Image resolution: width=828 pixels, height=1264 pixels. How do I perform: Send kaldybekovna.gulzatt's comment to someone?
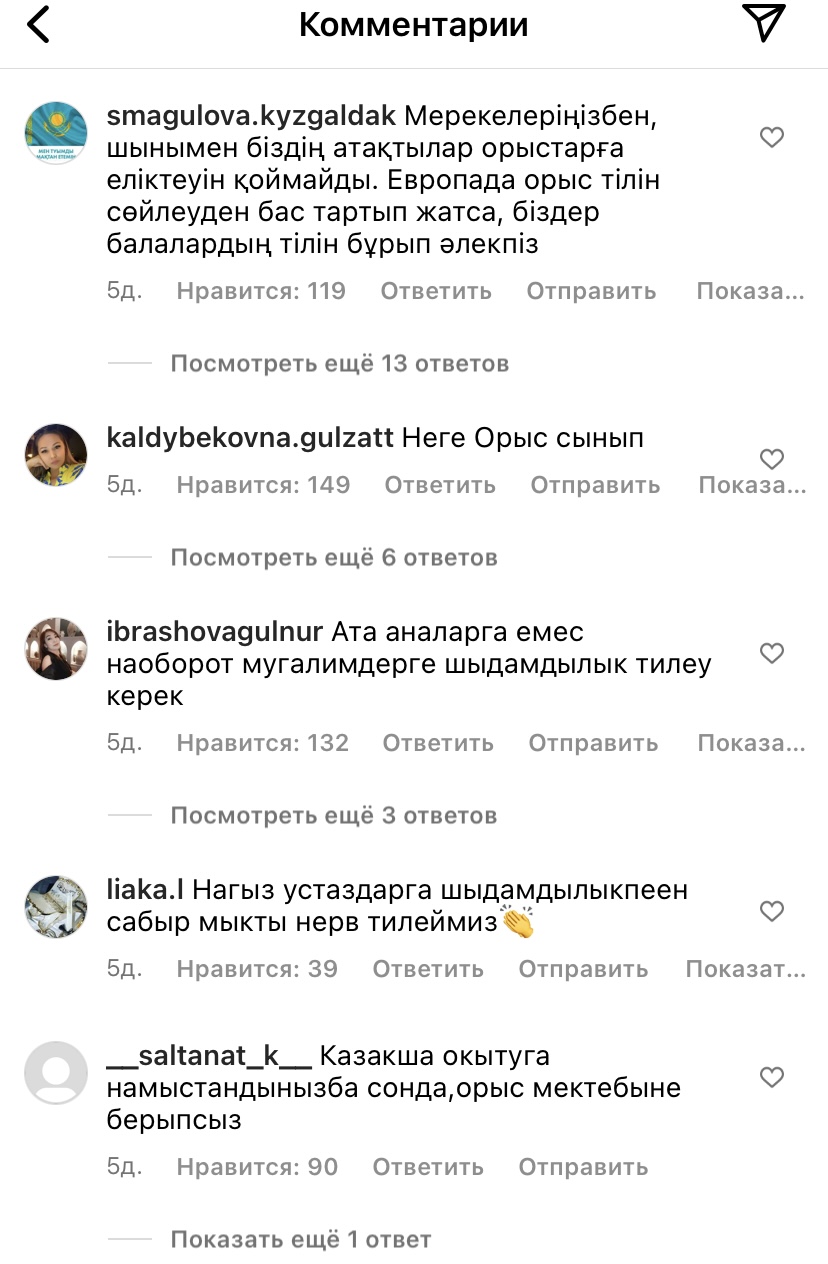coord(595,485)
